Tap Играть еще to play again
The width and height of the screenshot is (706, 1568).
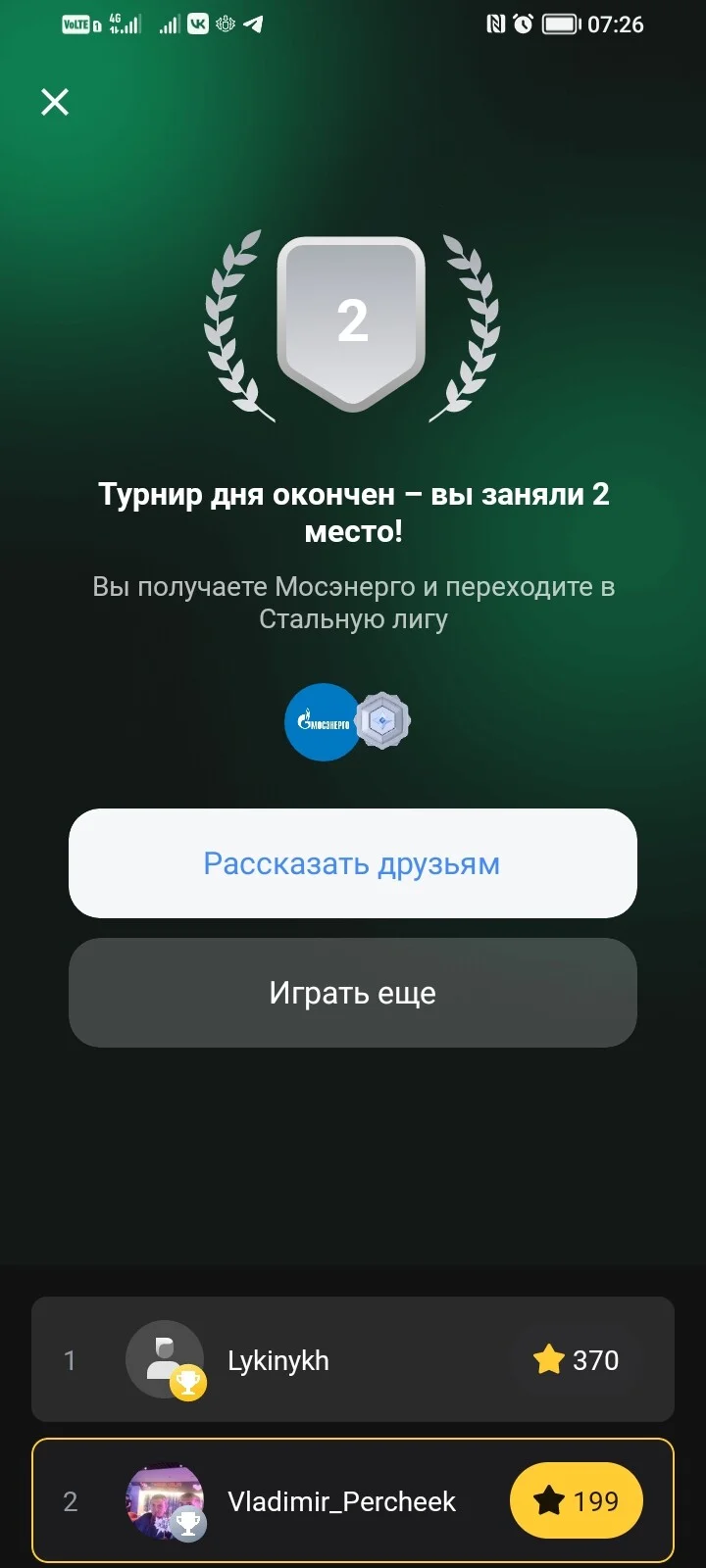[353, 993]
